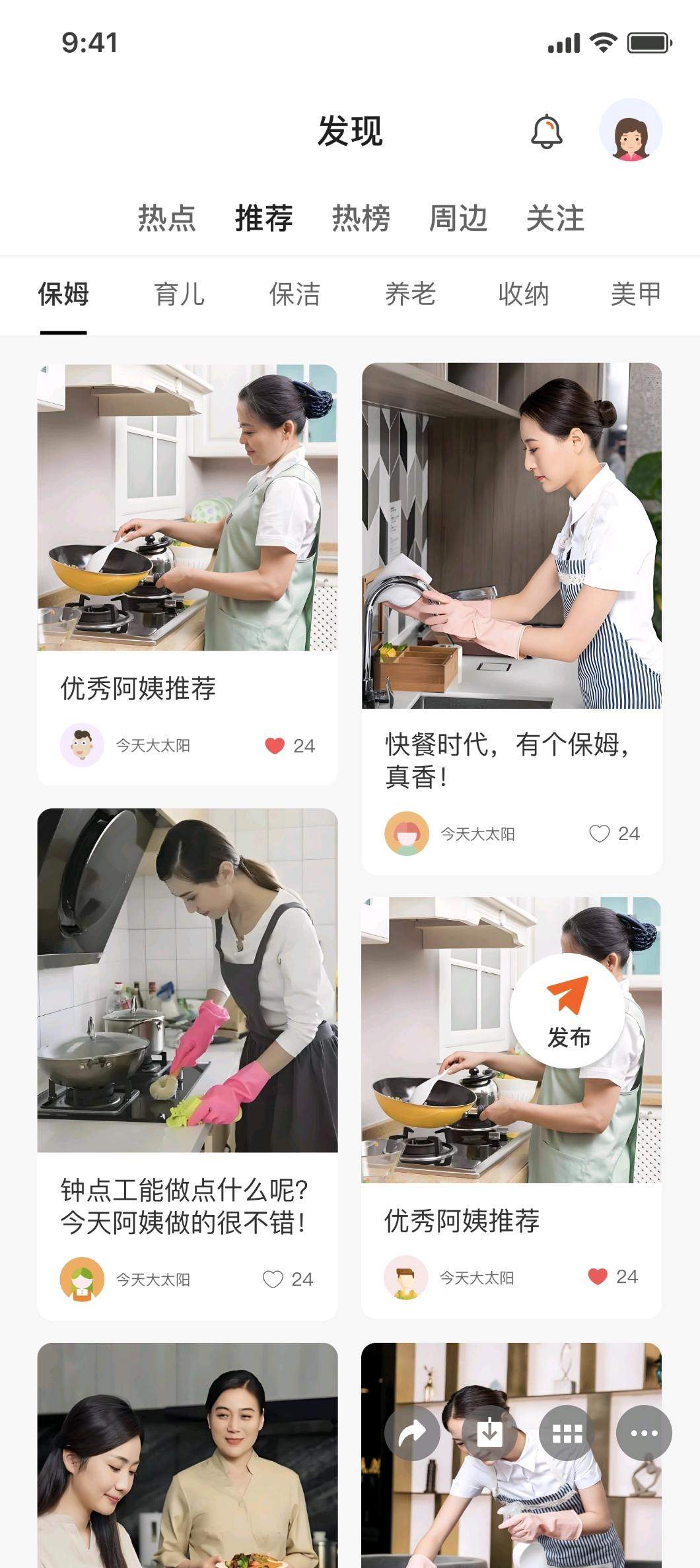Tap the 美甲 category

pos(635,294)
